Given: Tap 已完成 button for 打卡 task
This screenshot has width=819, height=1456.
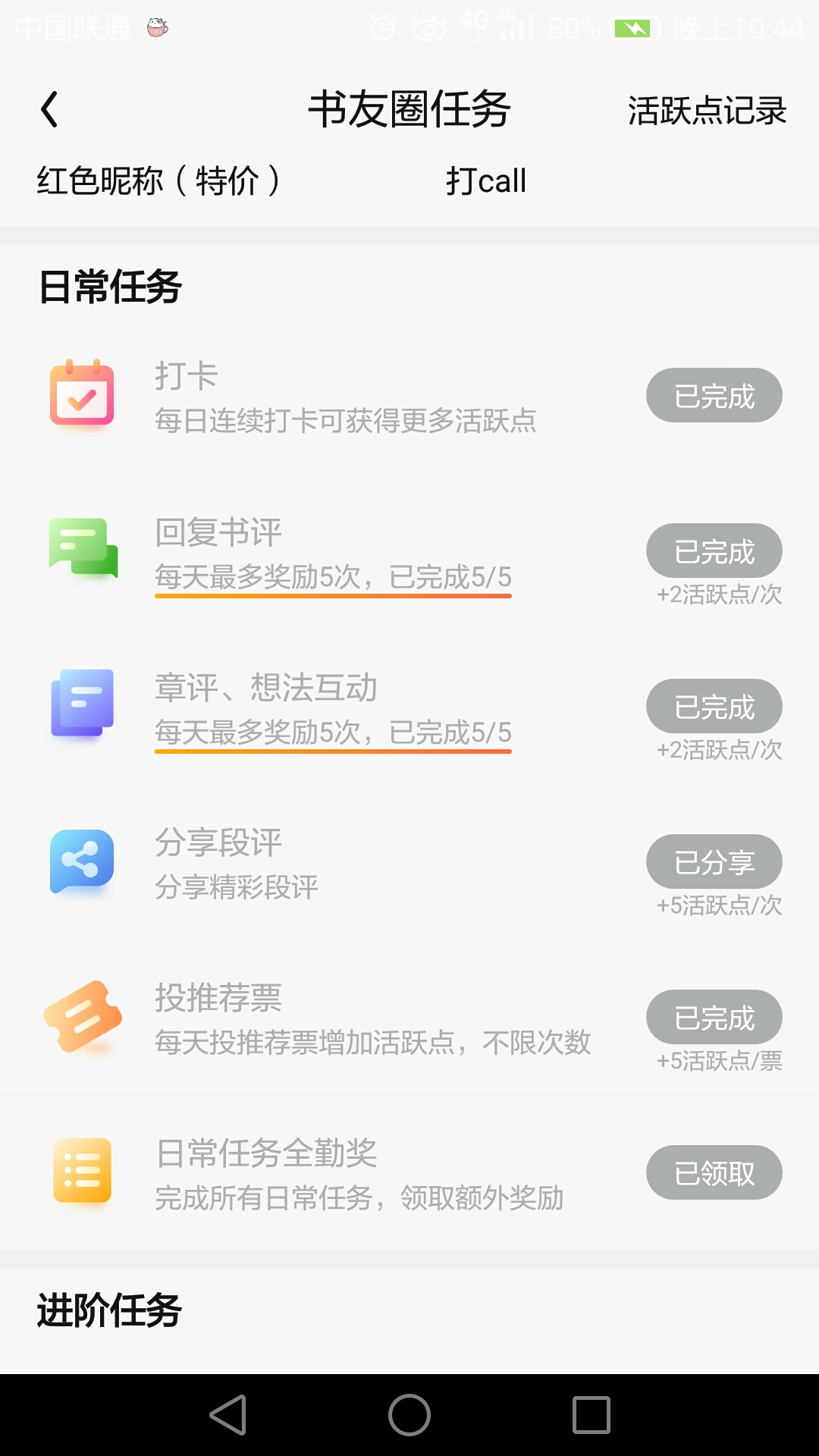Looking at the screenshot, I should (714, 395).
